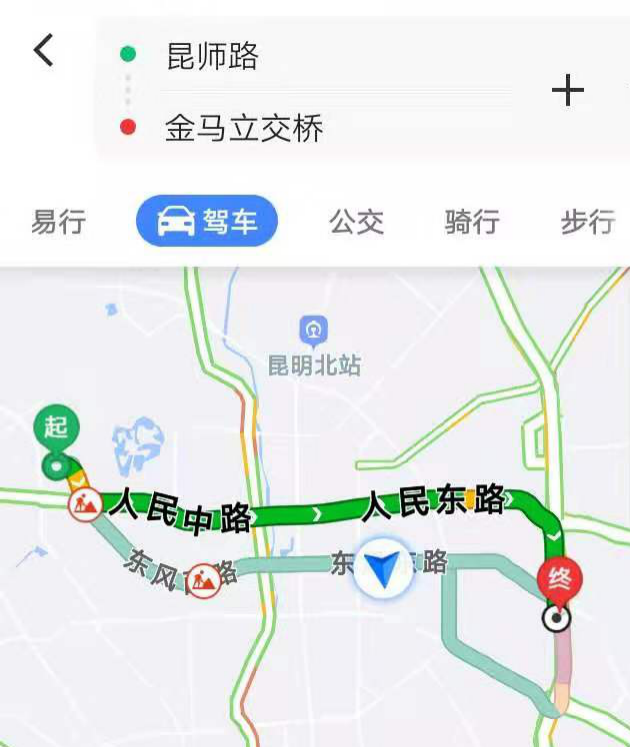Select the 驾车 driving tab
This screenshot has height=747, width=630.
coord(207,221)
